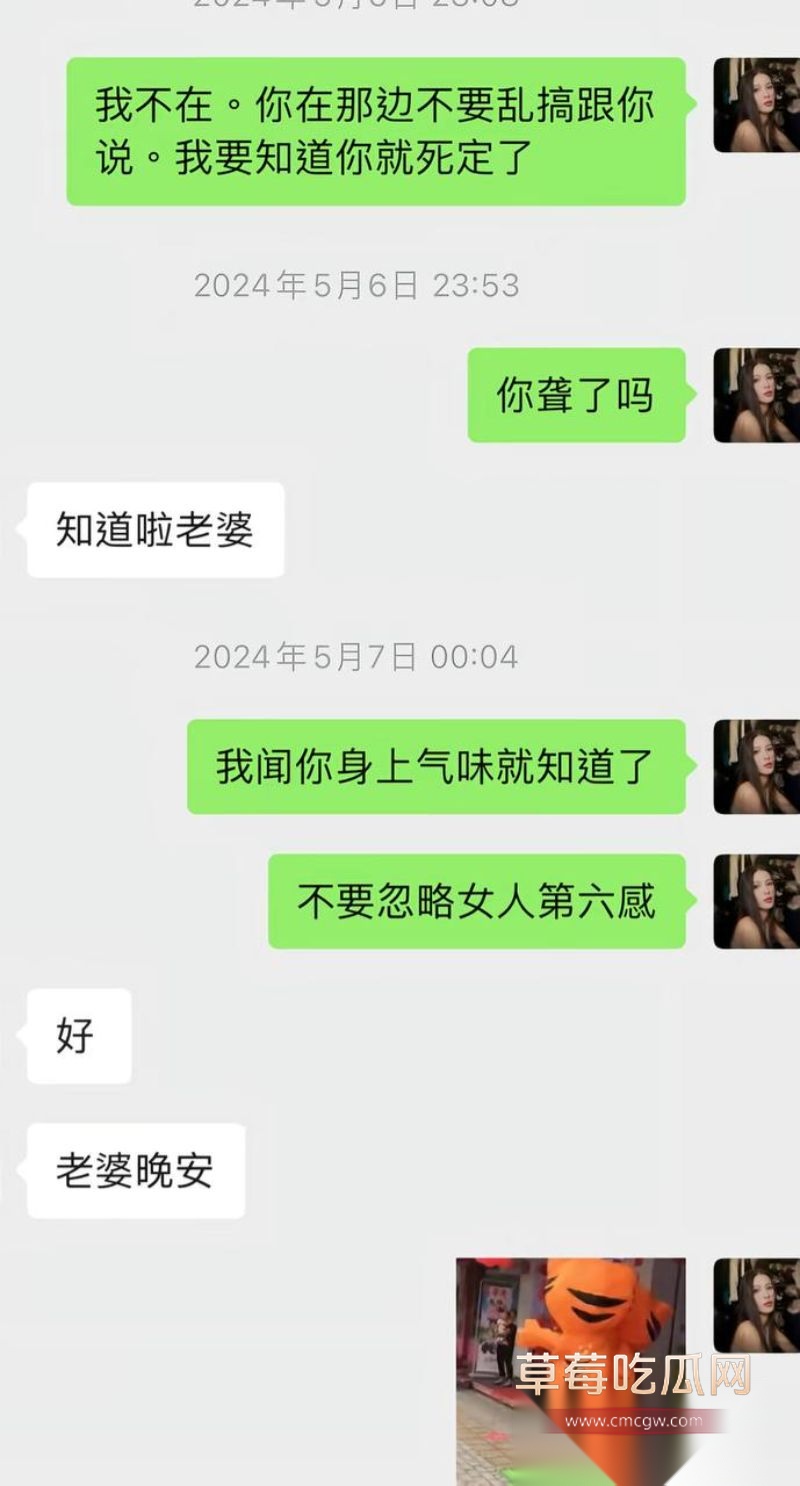Click the timestamp "2024年5月7日 00:04"
The width and height of the screenshot is (800, 1486).
click(x=355, y=657)
